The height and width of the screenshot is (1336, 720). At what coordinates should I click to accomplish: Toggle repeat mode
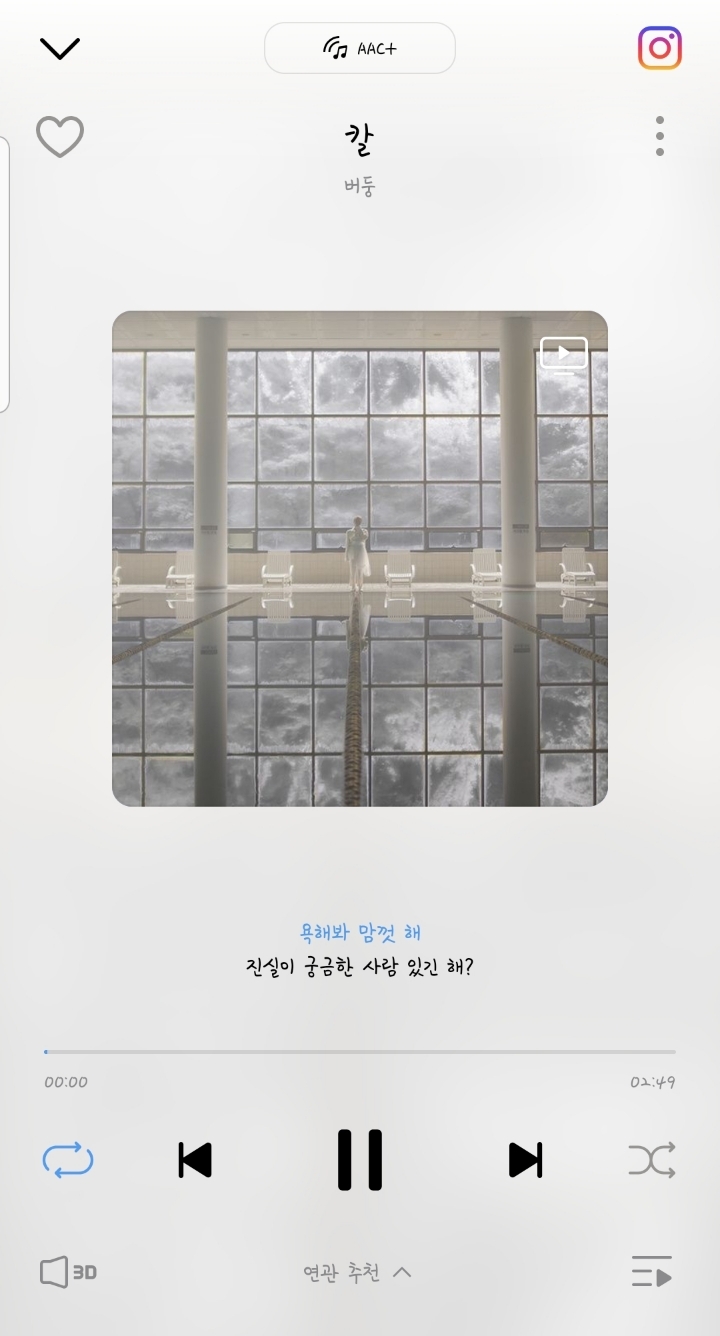click(68, 1160)
